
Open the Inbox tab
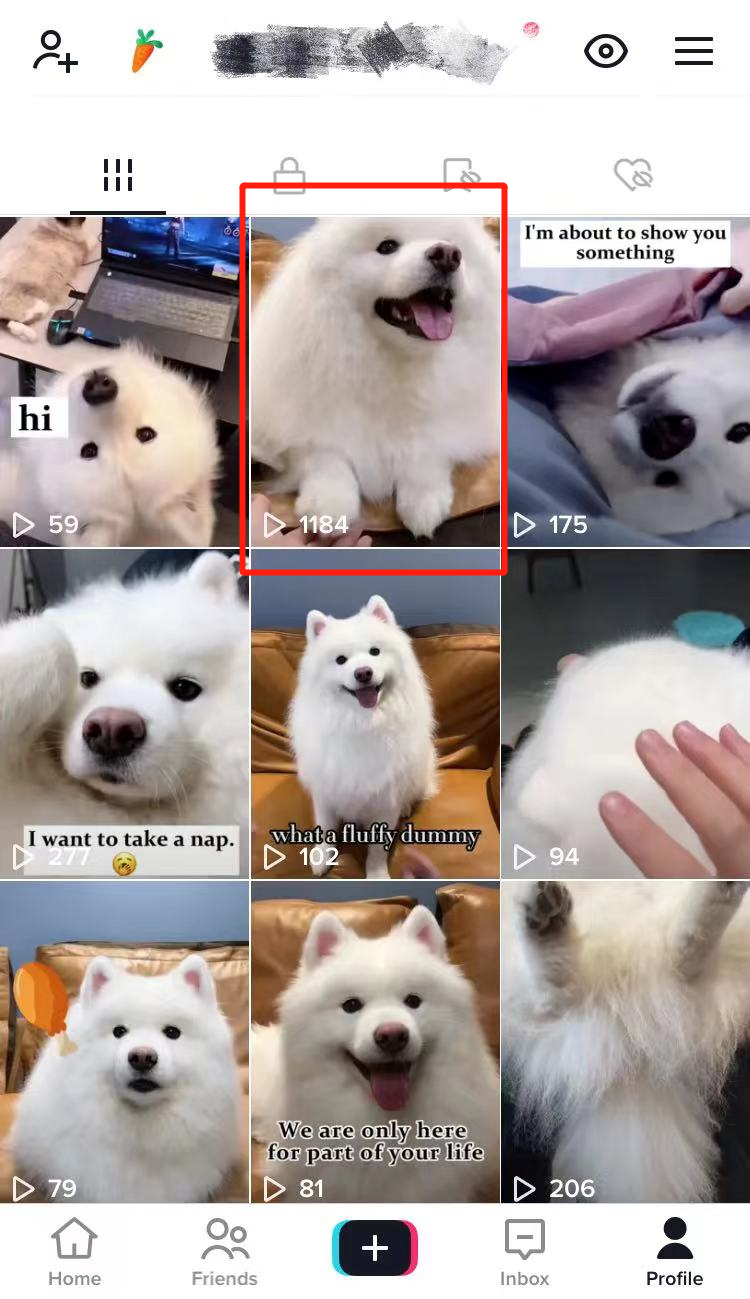pos(524,1252)
